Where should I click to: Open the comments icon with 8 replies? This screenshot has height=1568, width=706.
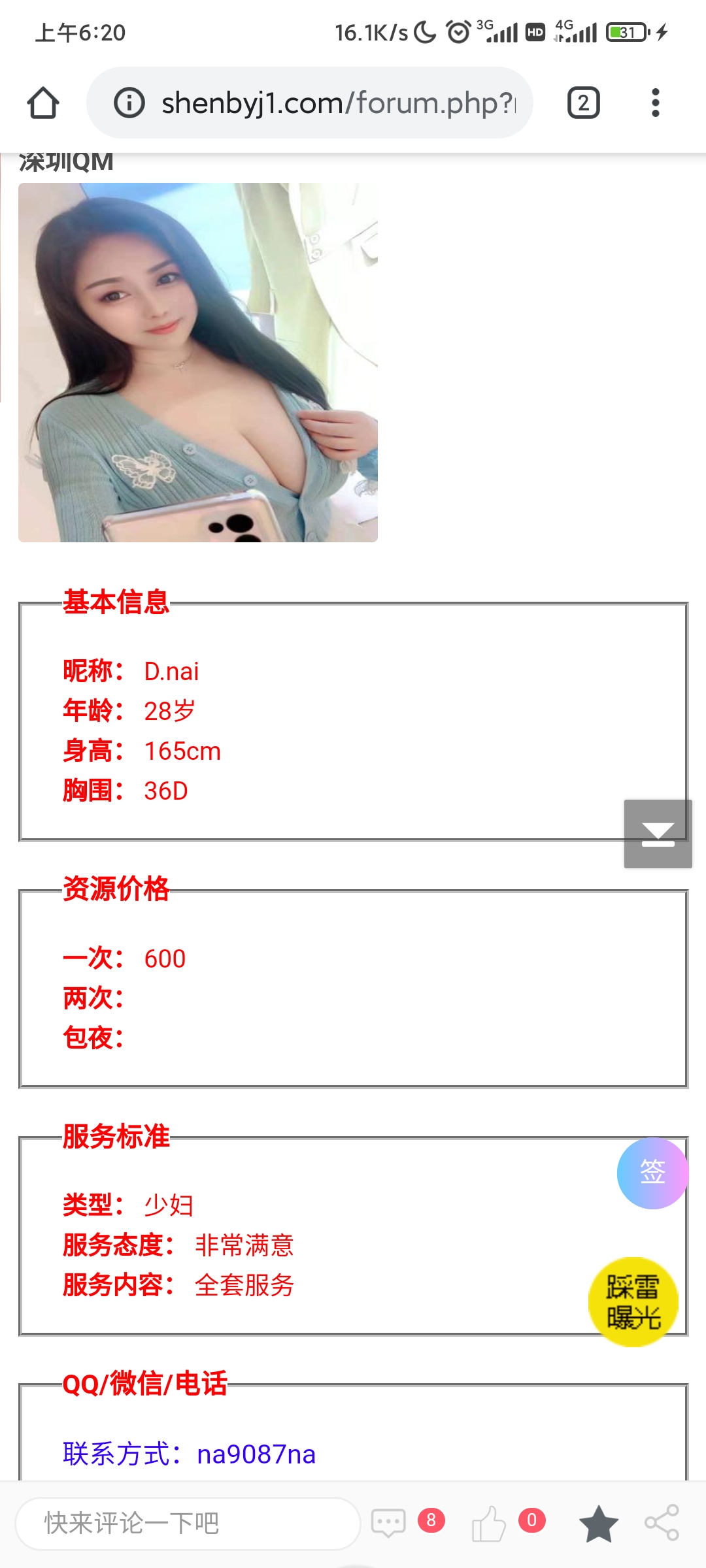point(389,1523)
